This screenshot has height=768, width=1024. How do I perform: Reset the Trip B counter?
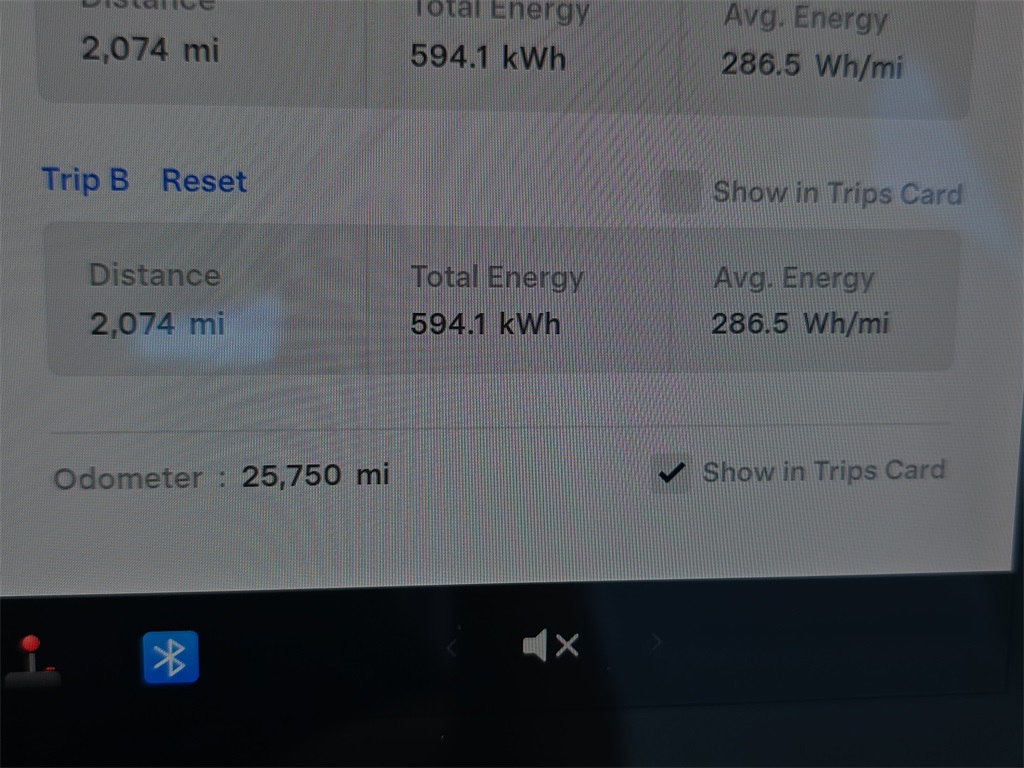(204, 181)
